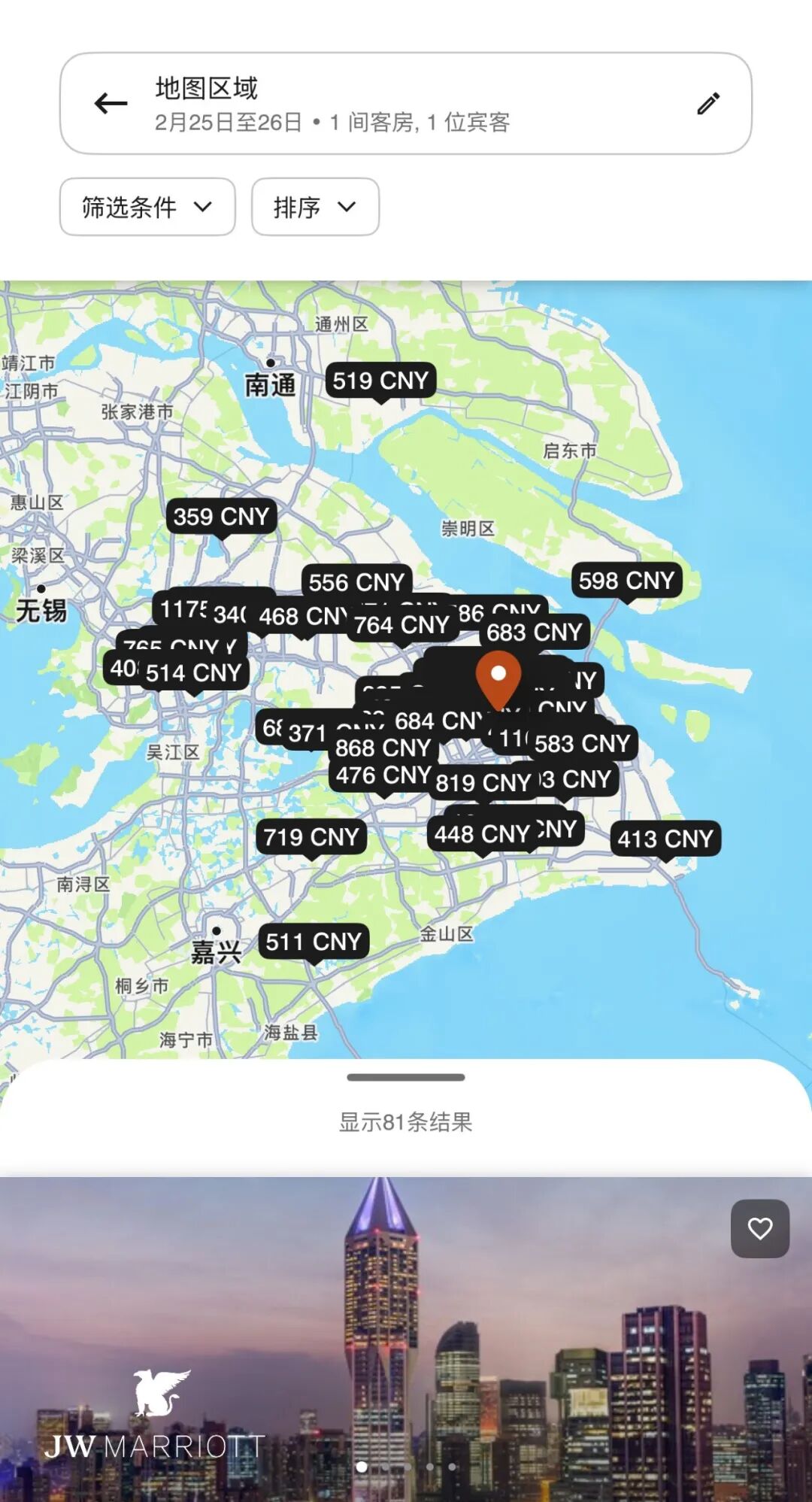Select the 519 CNY map price marker
Image resolution: width=812 pixels, height=1502 pixels.
point(380,381)
